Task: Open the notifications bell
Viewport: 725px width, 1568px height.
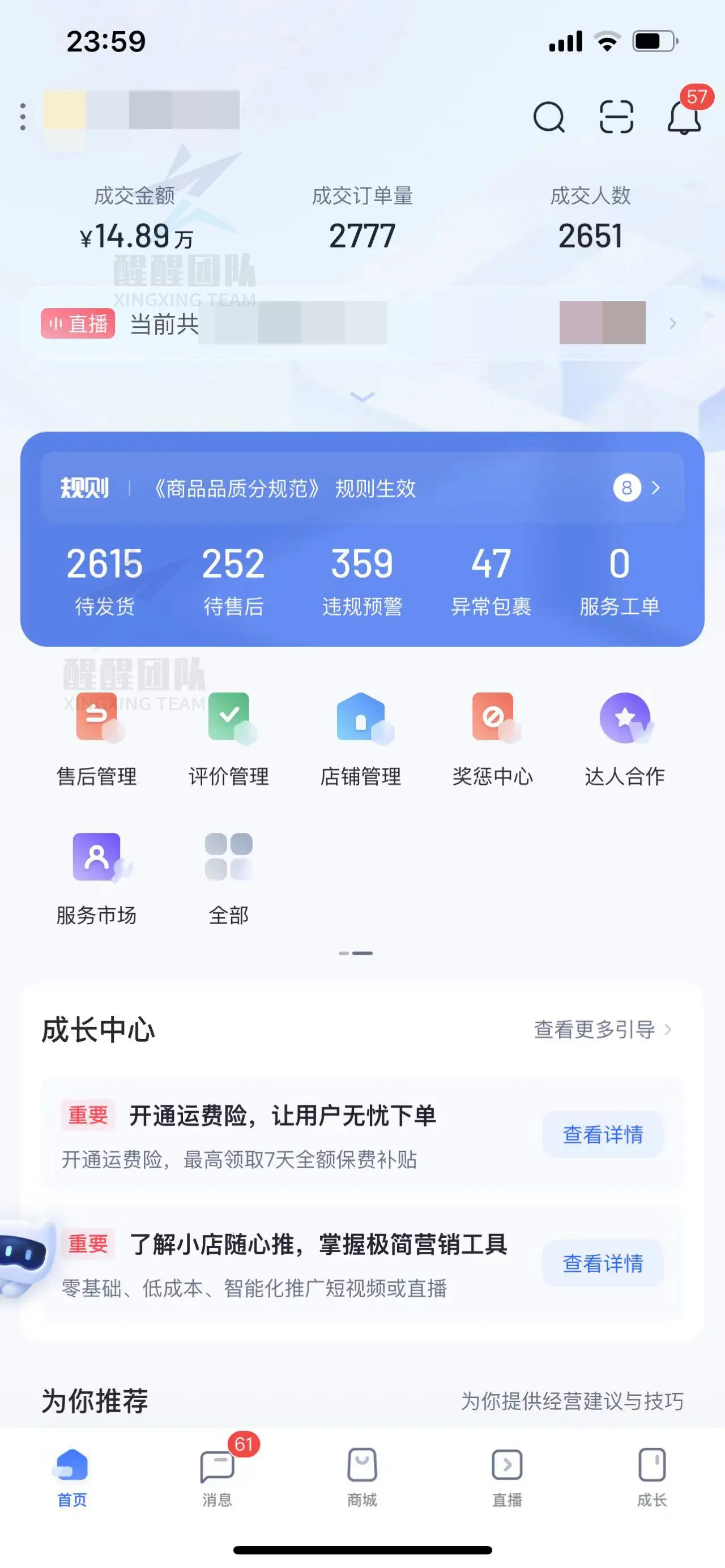Action: (x=684, y=116)
